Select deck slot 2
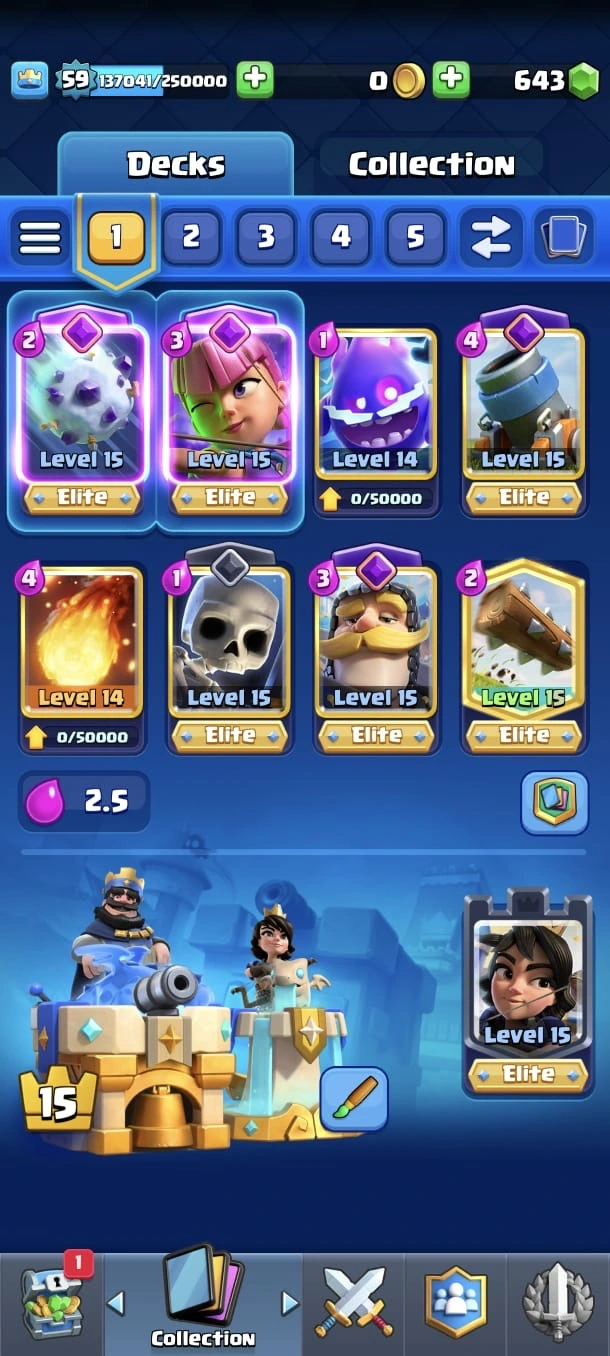The width and height of the screenshot is (610, 1356). 190,237
